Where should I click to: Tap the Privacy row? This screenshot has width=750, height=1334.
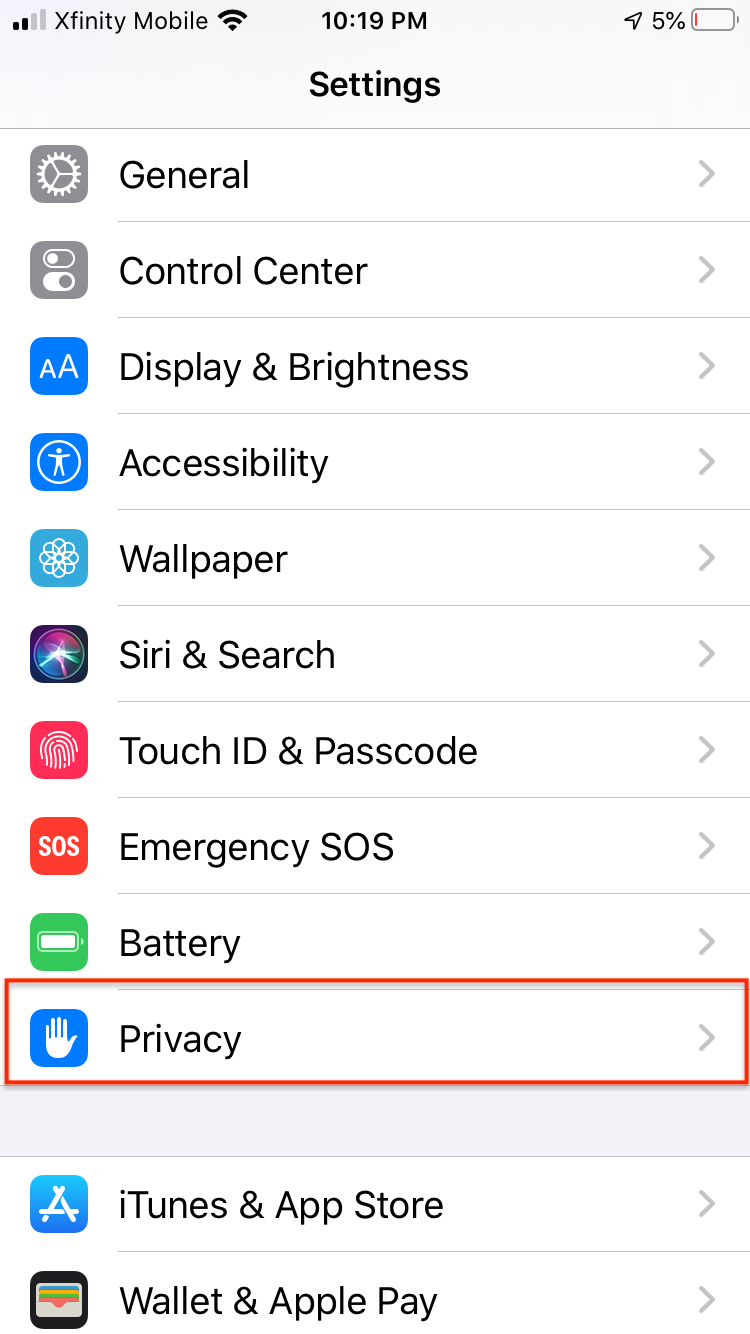375,1039
